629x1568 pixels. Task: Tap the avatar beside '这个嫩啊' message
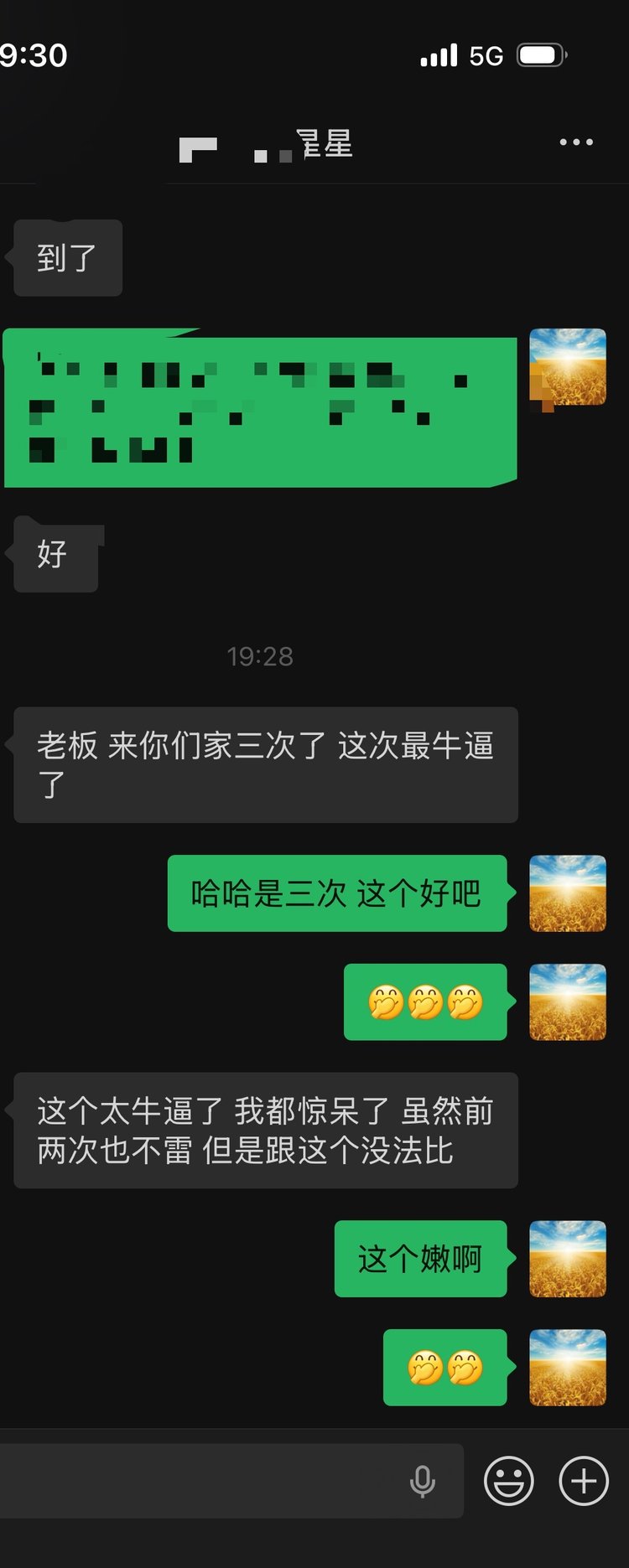point(568,1259)
